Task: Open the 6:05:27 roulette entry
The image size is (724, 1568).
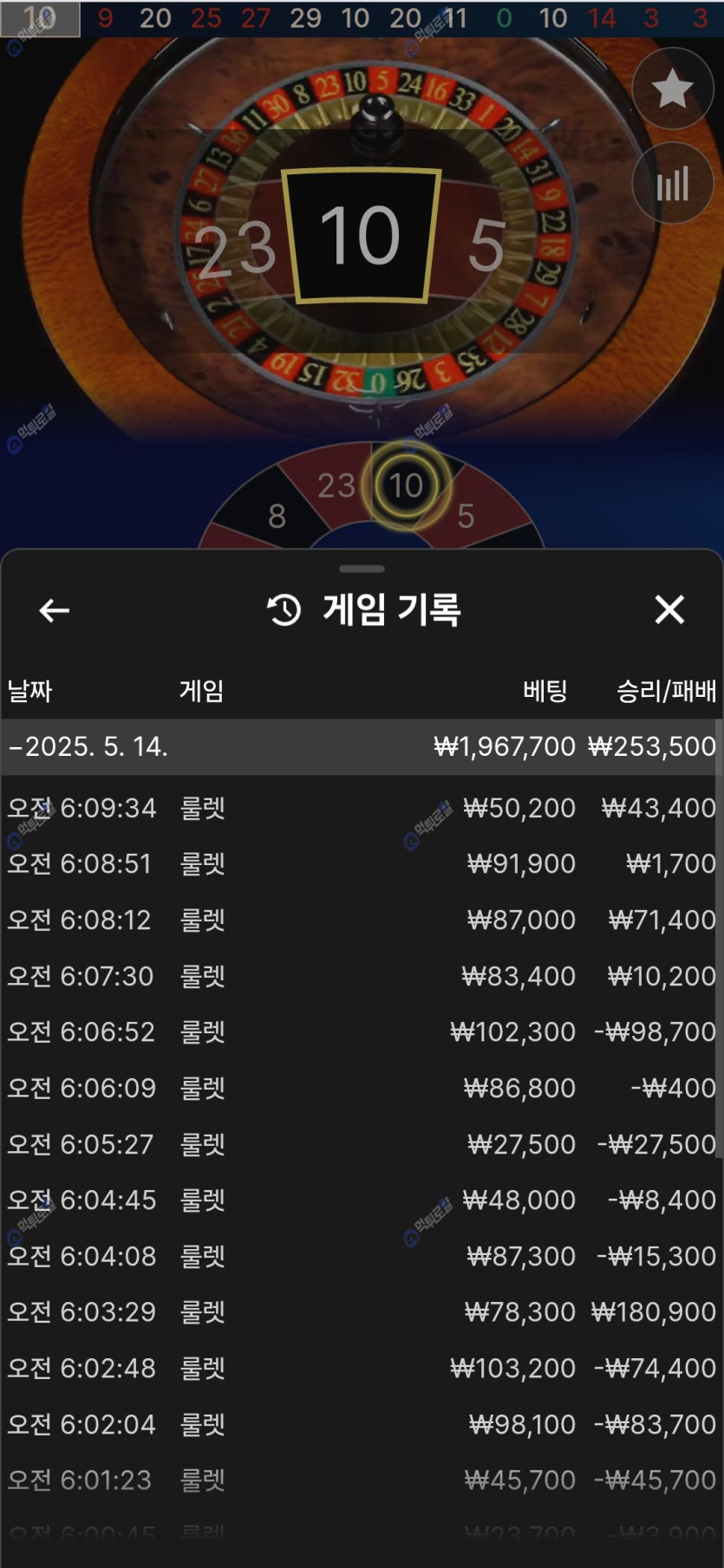Action: coord(361,1144)
